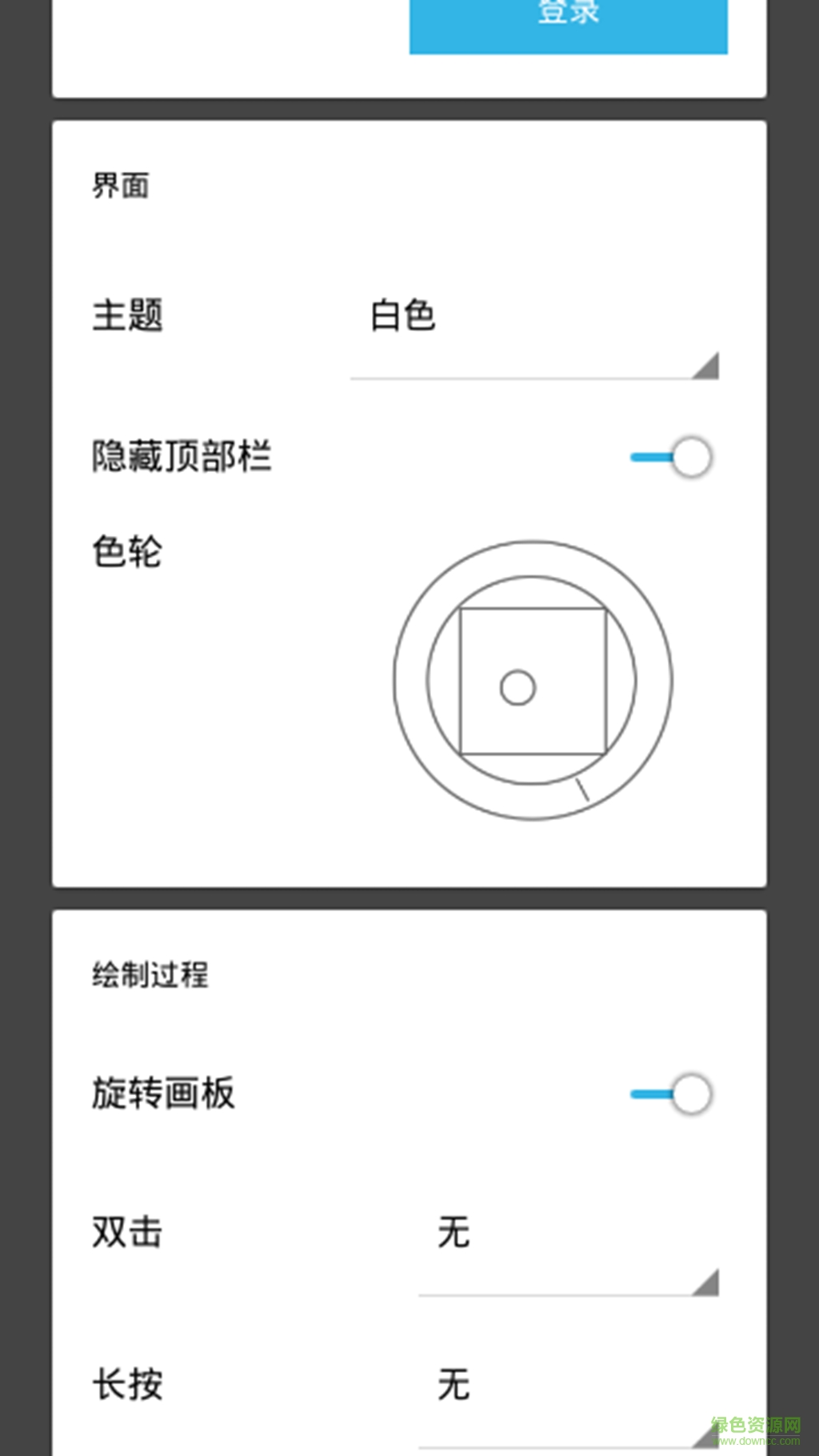Select the 界面 (Interface) section header
The height and width of the screenshot is (1456, 819).
click(x=122, y=186)
